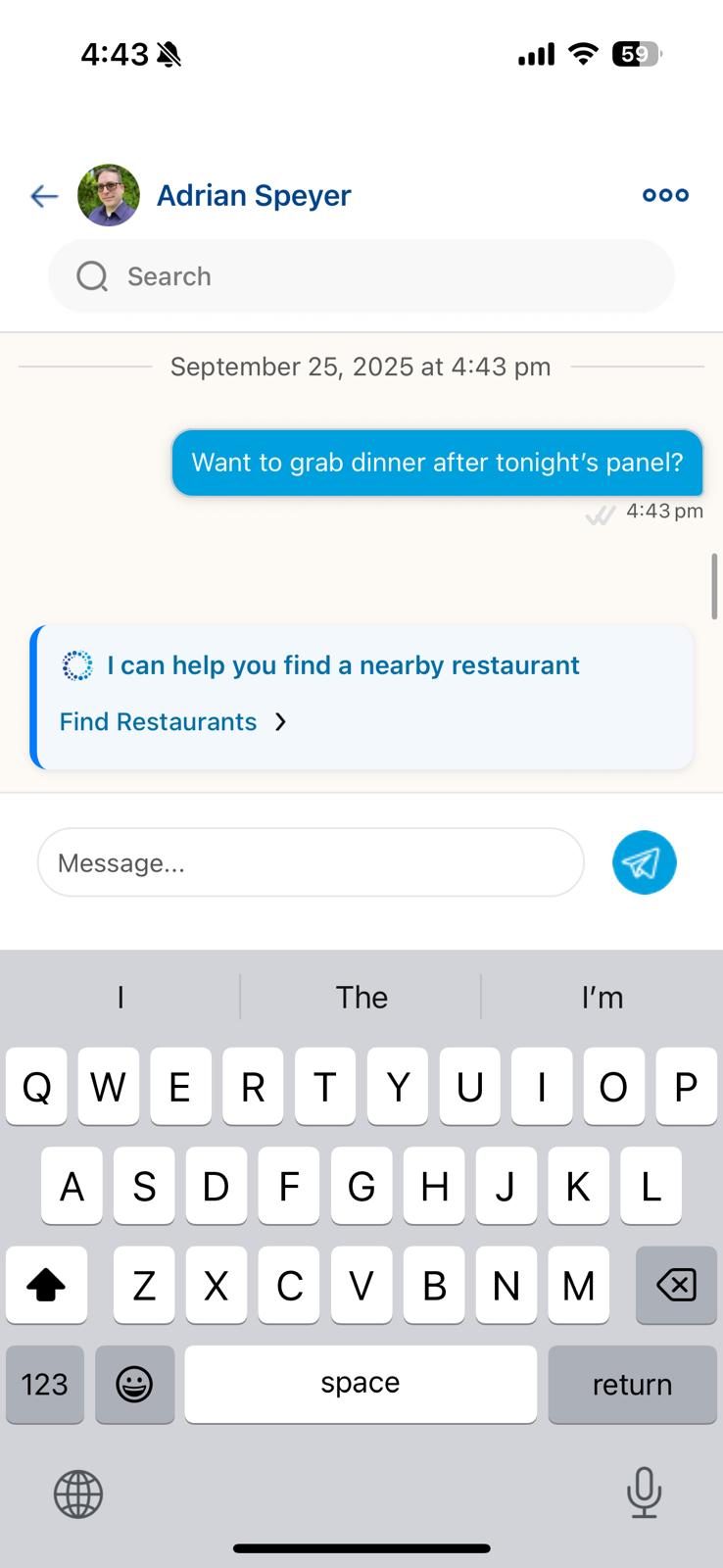Switch keyboard language with the globe
This screenshot has width=723, height=1568.
78,1494
